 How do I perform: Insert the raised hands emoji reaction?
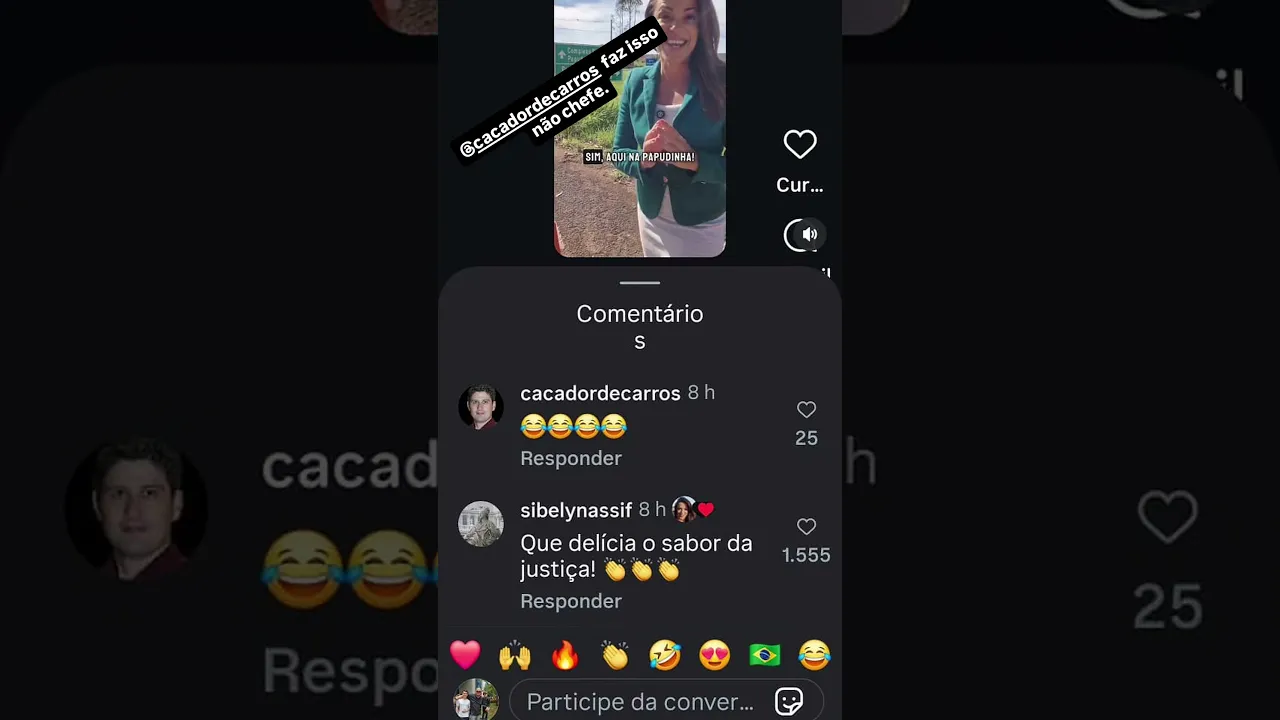(x=515, y=656)
